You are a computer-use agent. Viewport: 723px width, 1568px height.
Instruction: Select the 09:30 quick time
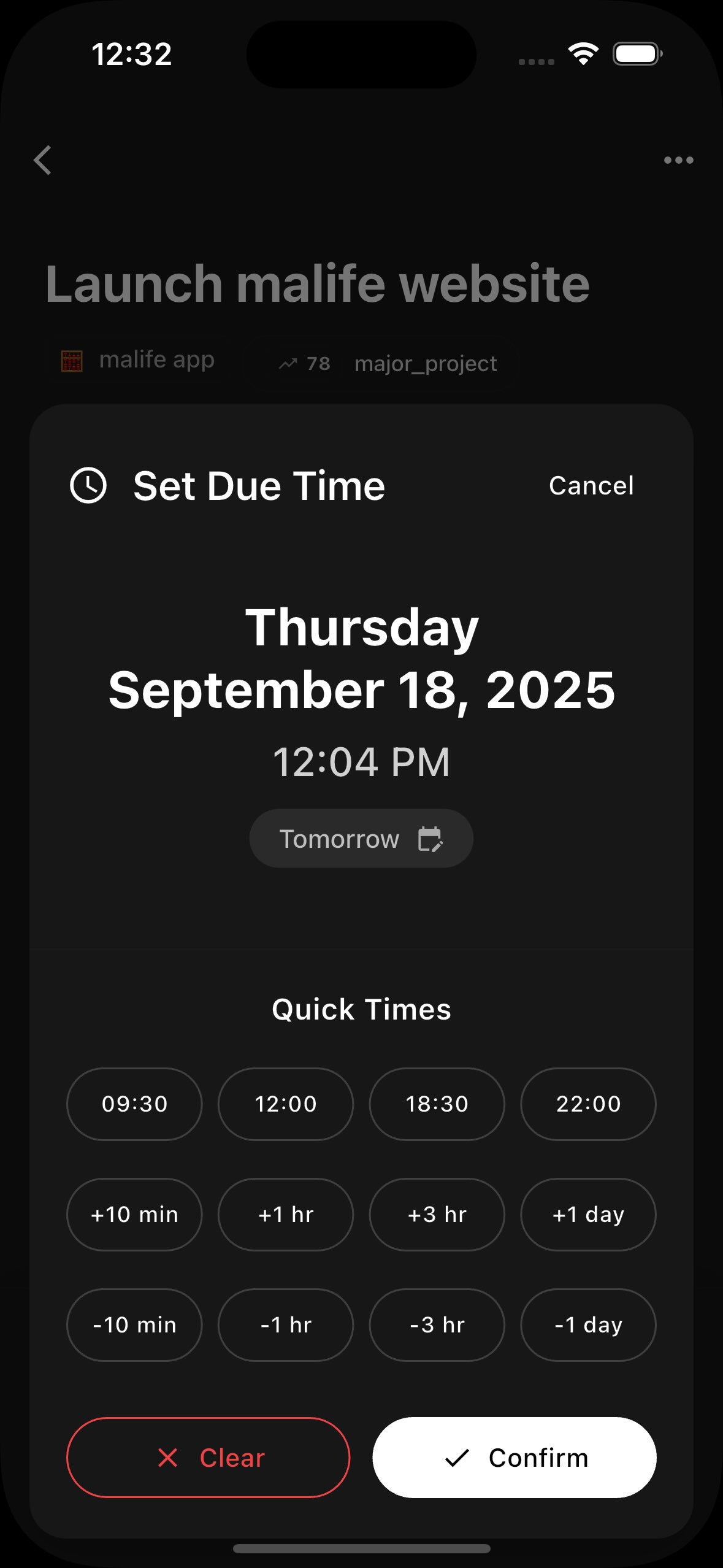tap(134, 1104)
